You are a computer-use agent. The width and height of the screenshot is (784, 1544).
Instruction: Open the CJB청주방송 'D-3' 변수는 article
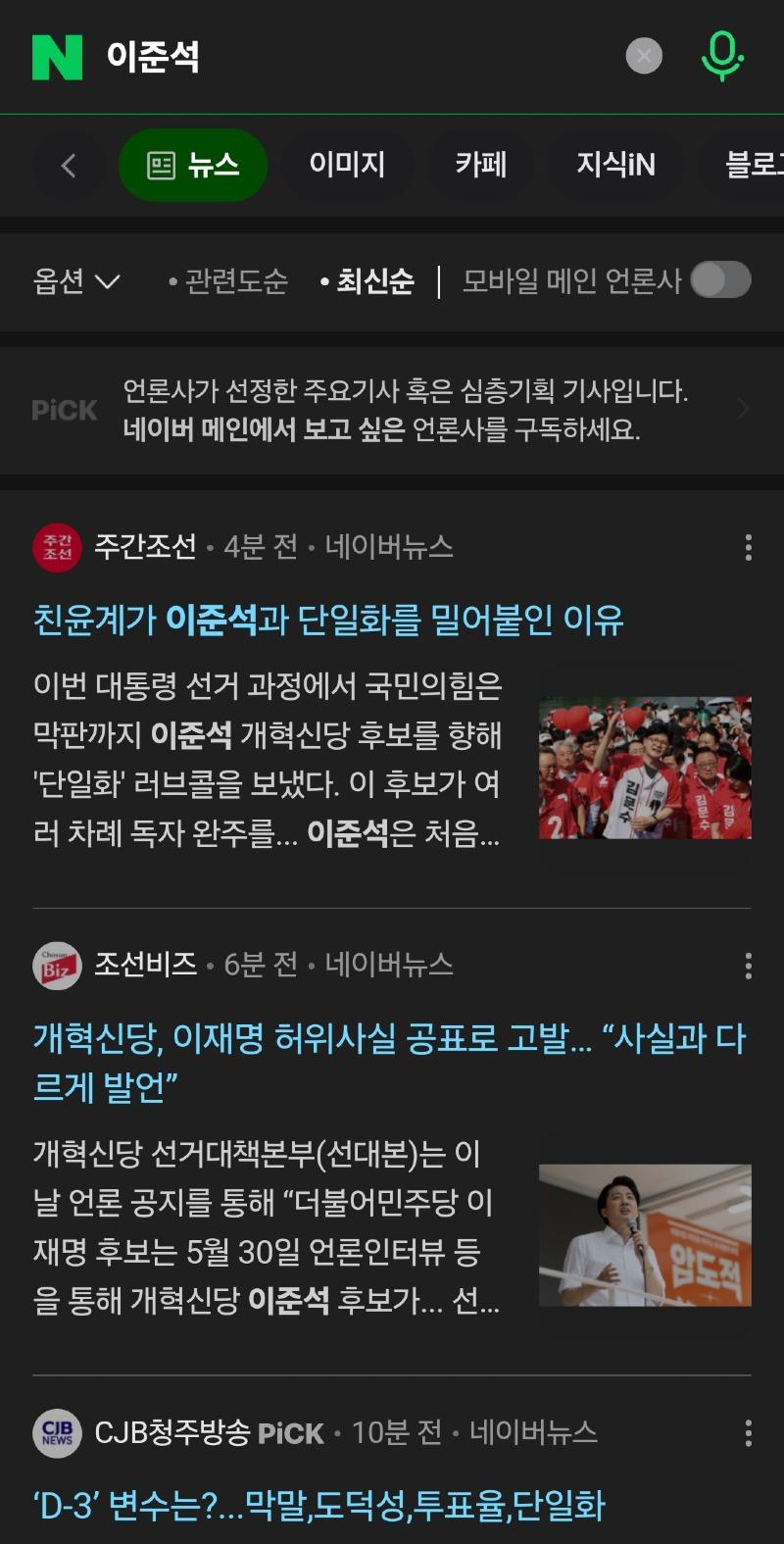coord(319,1506)
